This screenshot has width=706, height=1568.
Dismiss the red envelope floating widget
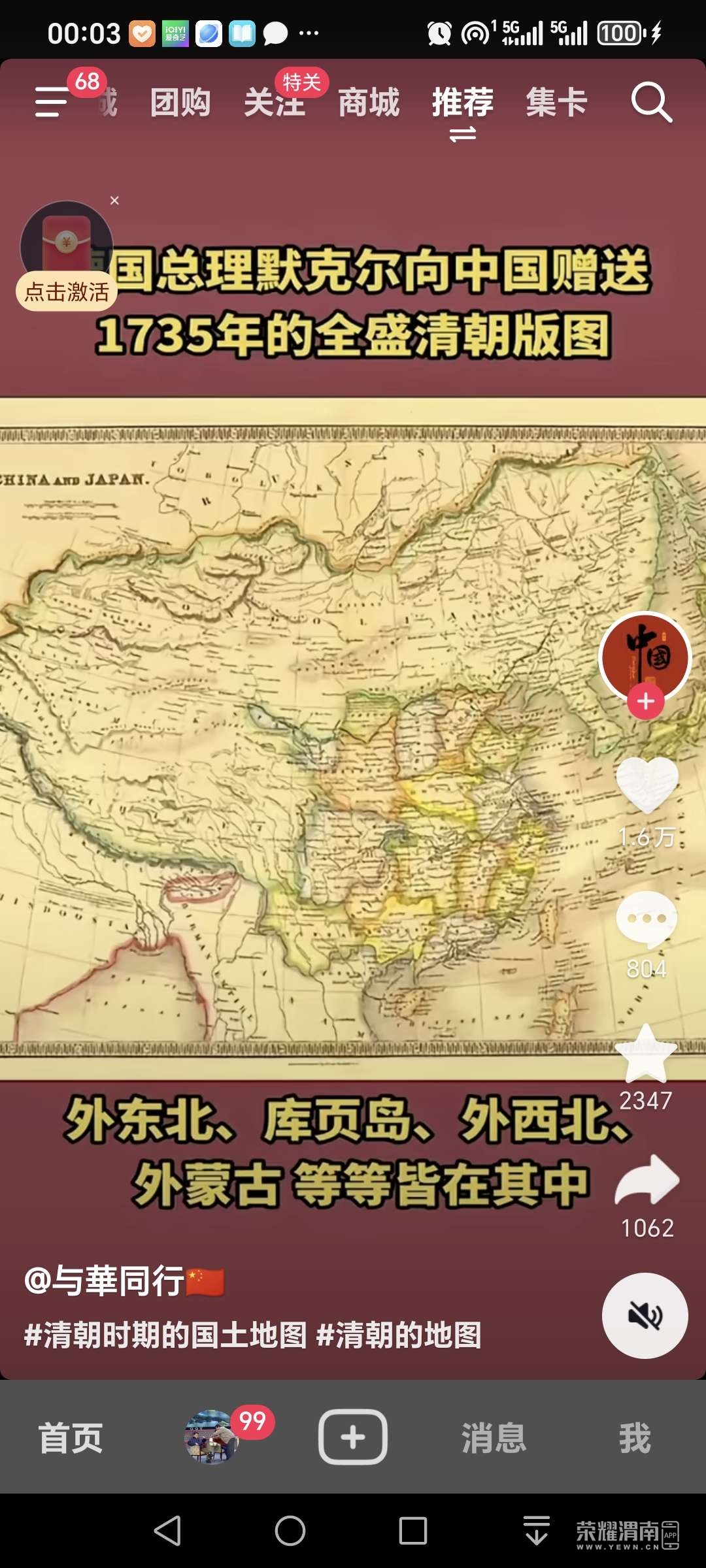[x=114, y=201]
